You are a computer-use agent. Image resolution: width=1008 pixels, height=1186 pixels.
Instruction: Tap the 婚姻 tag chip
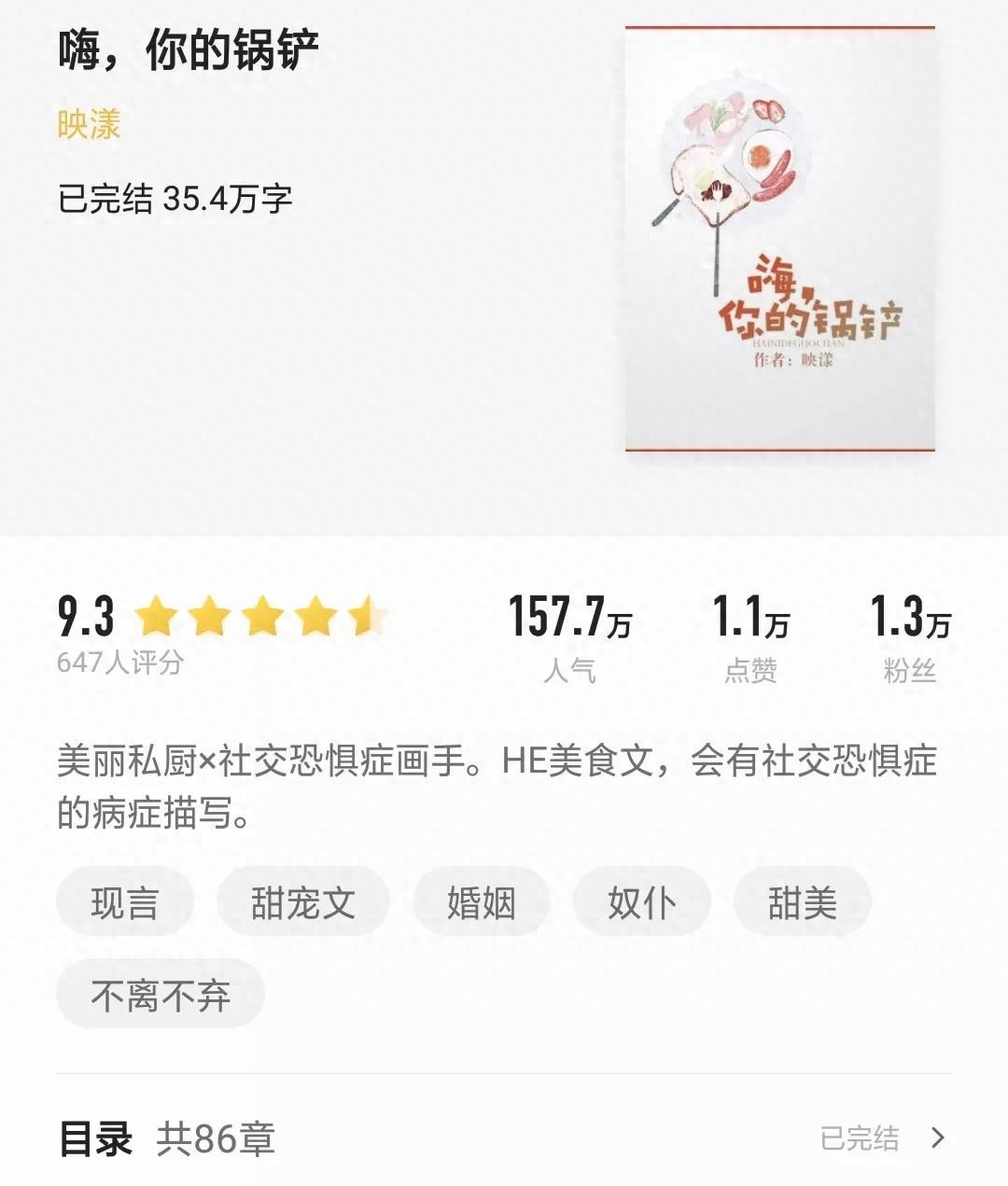(x=481, y=902)
